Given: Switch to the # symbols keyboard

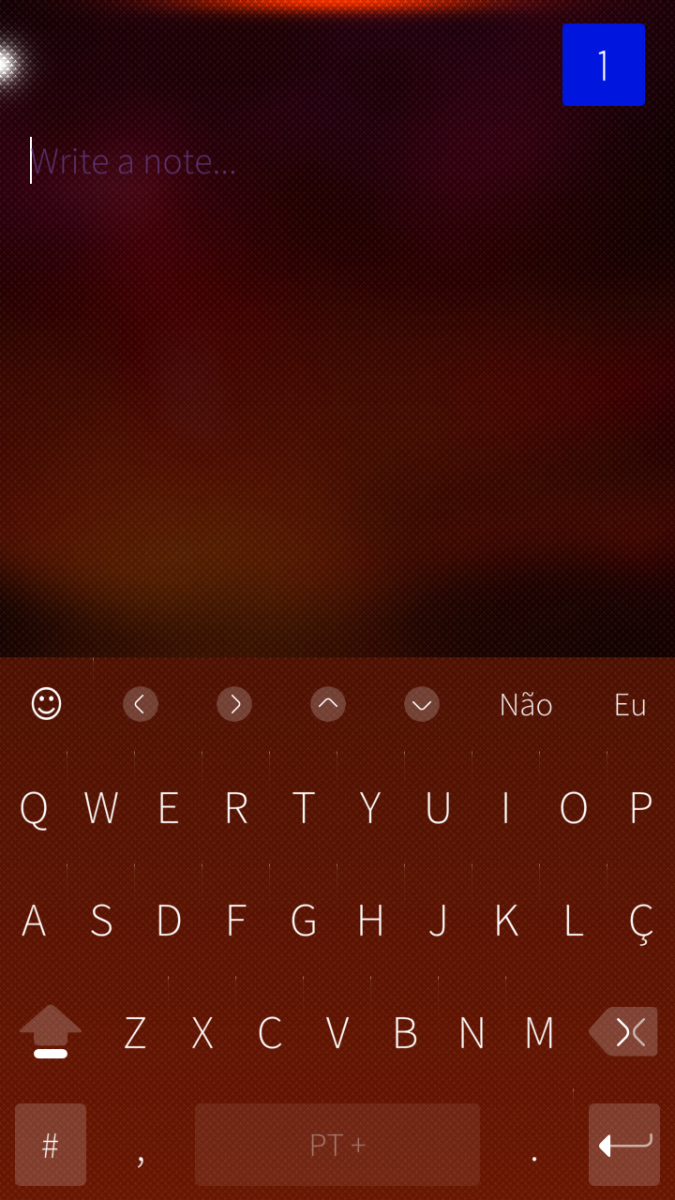Looking at the screenshot, I should click(x=50, y=1145).
